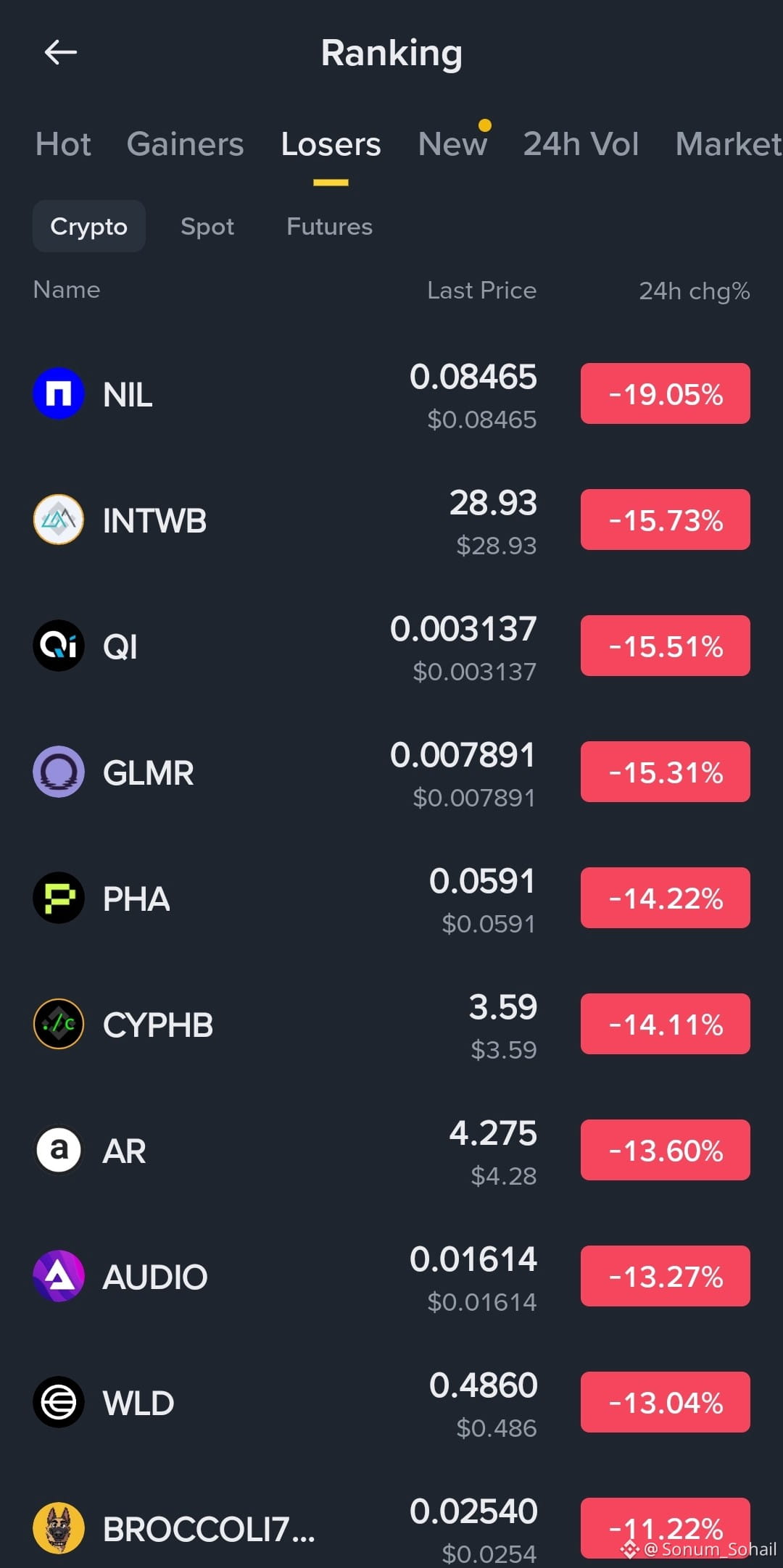The image size is (783, 1568).
Task: Switch to the Hot tab
Action: [63, 144]
